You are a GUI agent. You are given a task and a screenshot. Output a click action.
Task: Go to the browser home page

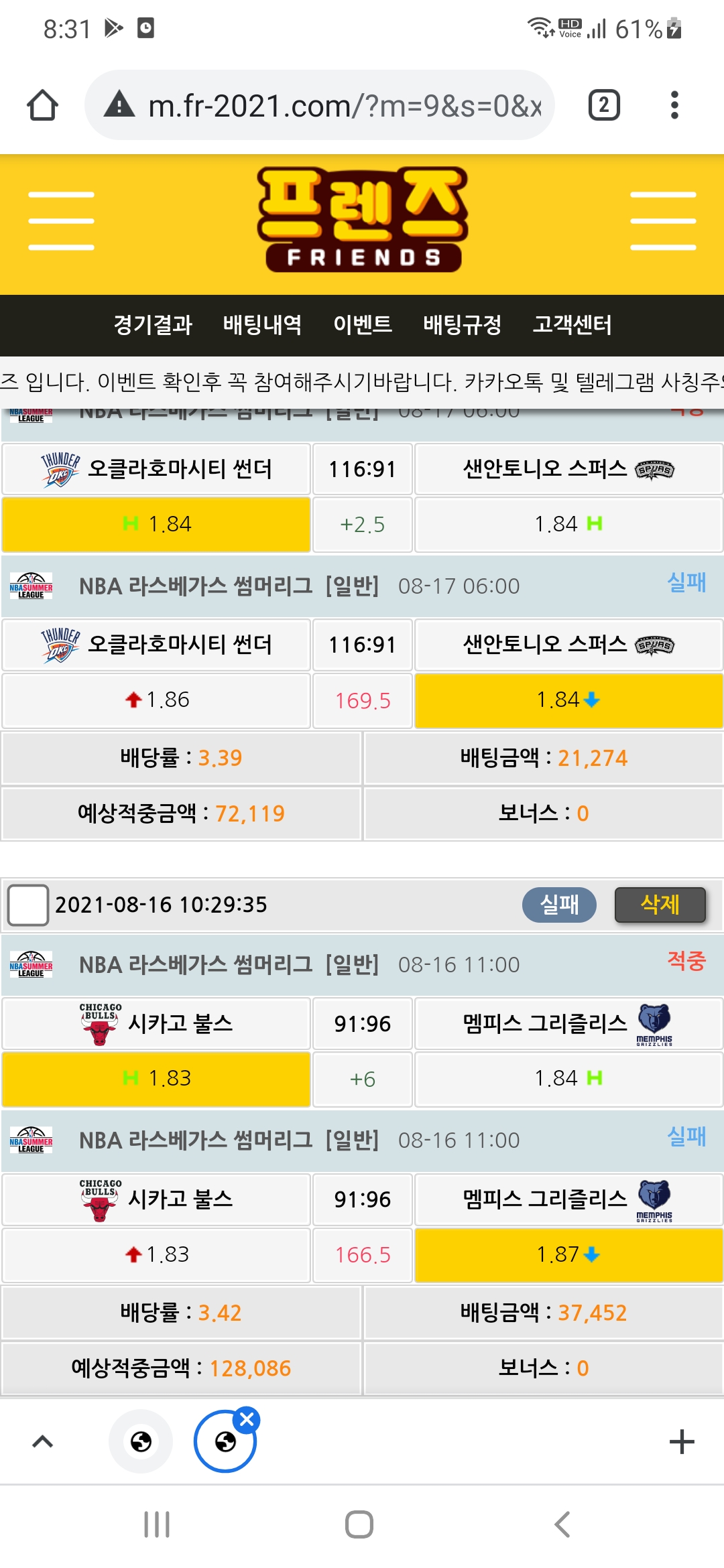42,105
